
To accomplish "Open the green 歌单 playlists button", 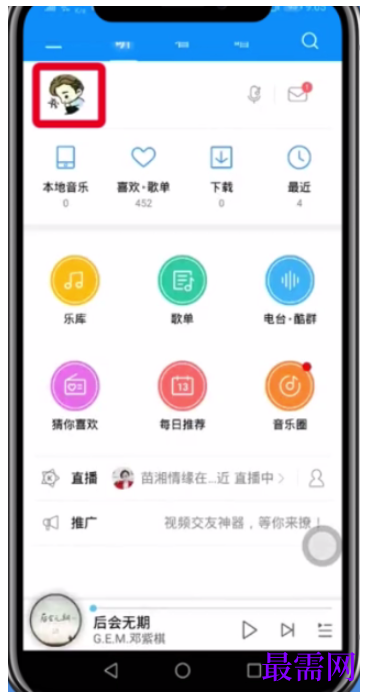I will [x=182, y=290].
